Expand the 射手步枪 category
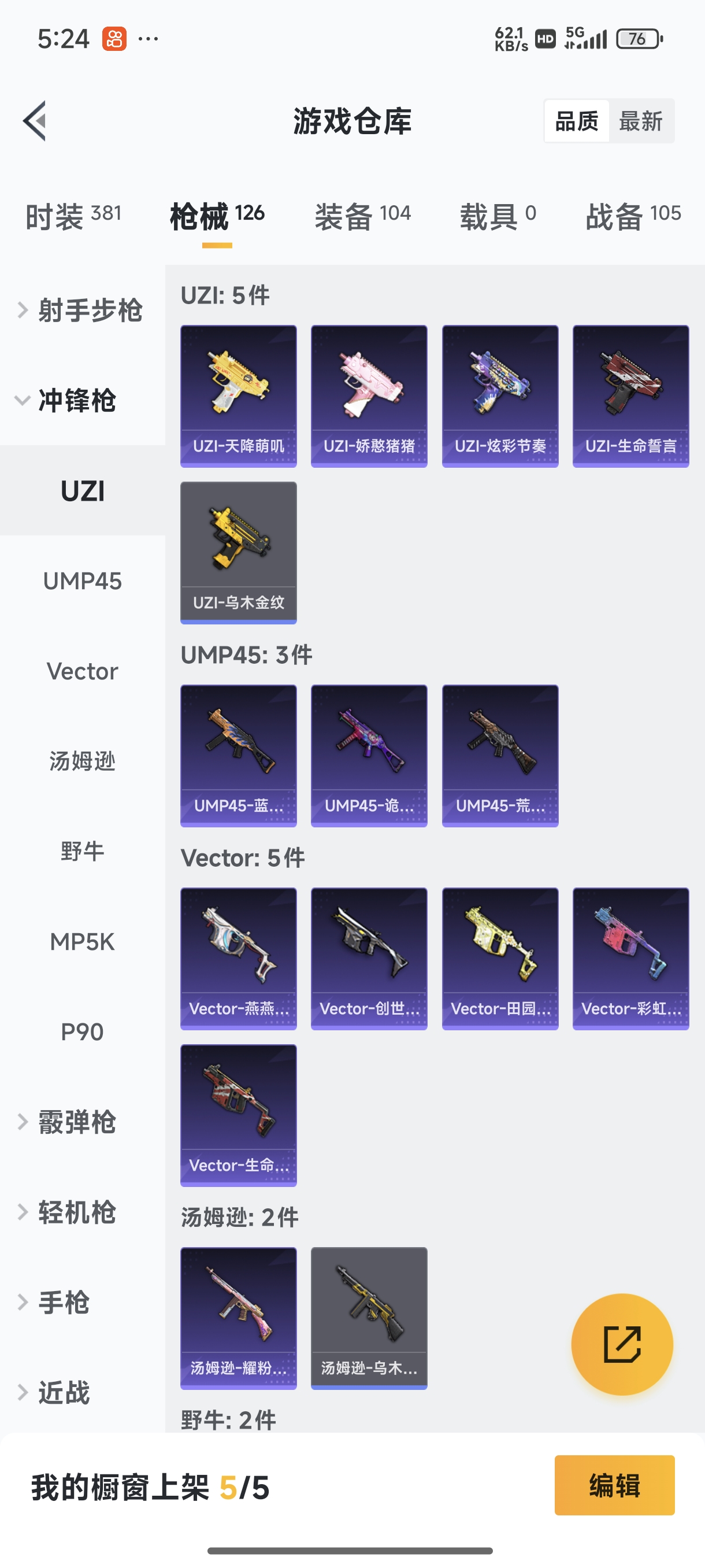Screen dimensions: 705x1568 [82, 310]
